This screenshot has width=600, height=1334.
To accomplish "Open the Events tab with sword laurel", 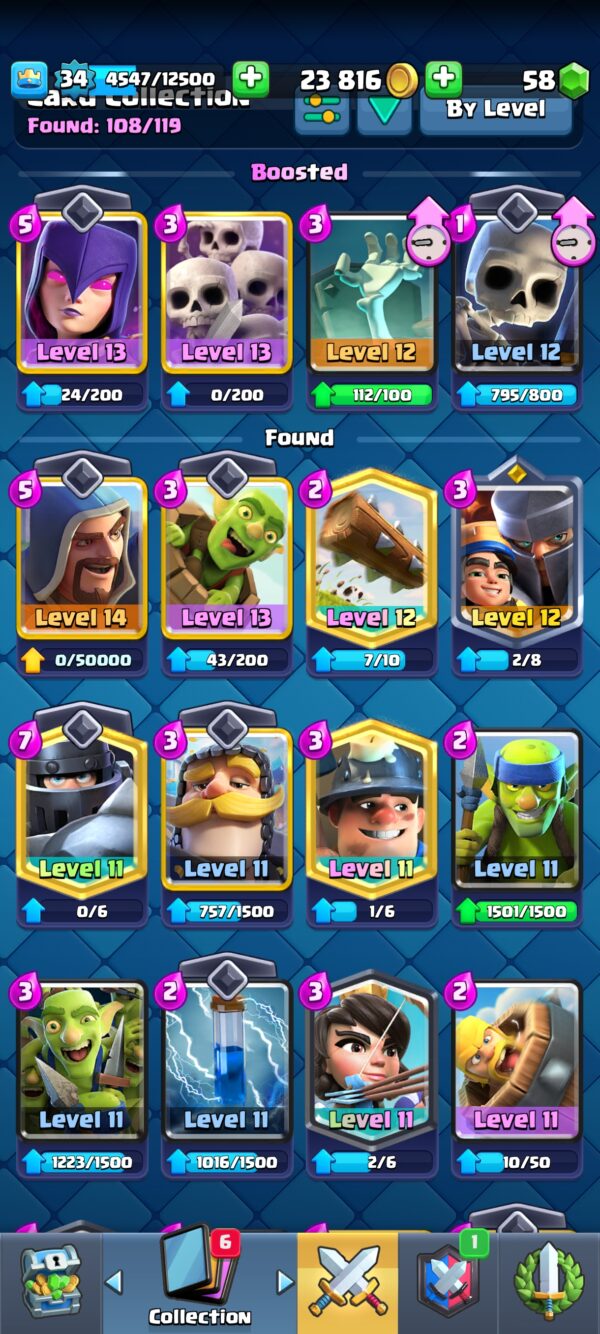I will (548, 1283).
